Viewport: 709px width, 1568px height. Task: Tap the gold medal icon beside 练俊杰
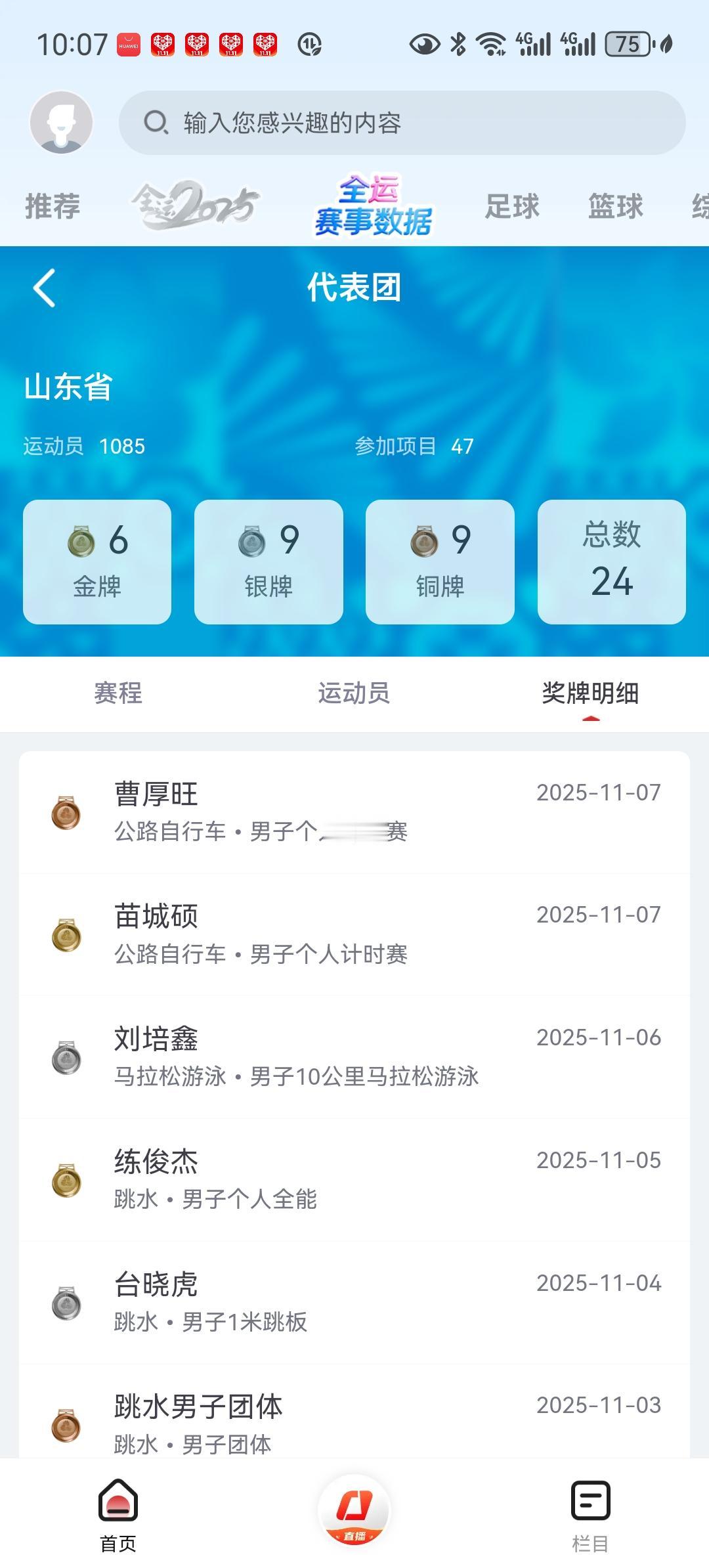66,1182
